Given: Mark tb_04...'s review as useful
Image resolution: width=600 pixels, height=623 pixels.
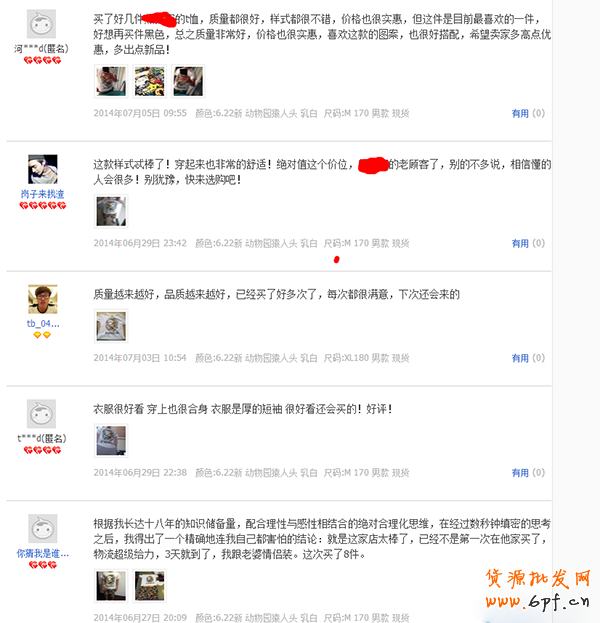Looking at the screenshot, I should point(520,358).
